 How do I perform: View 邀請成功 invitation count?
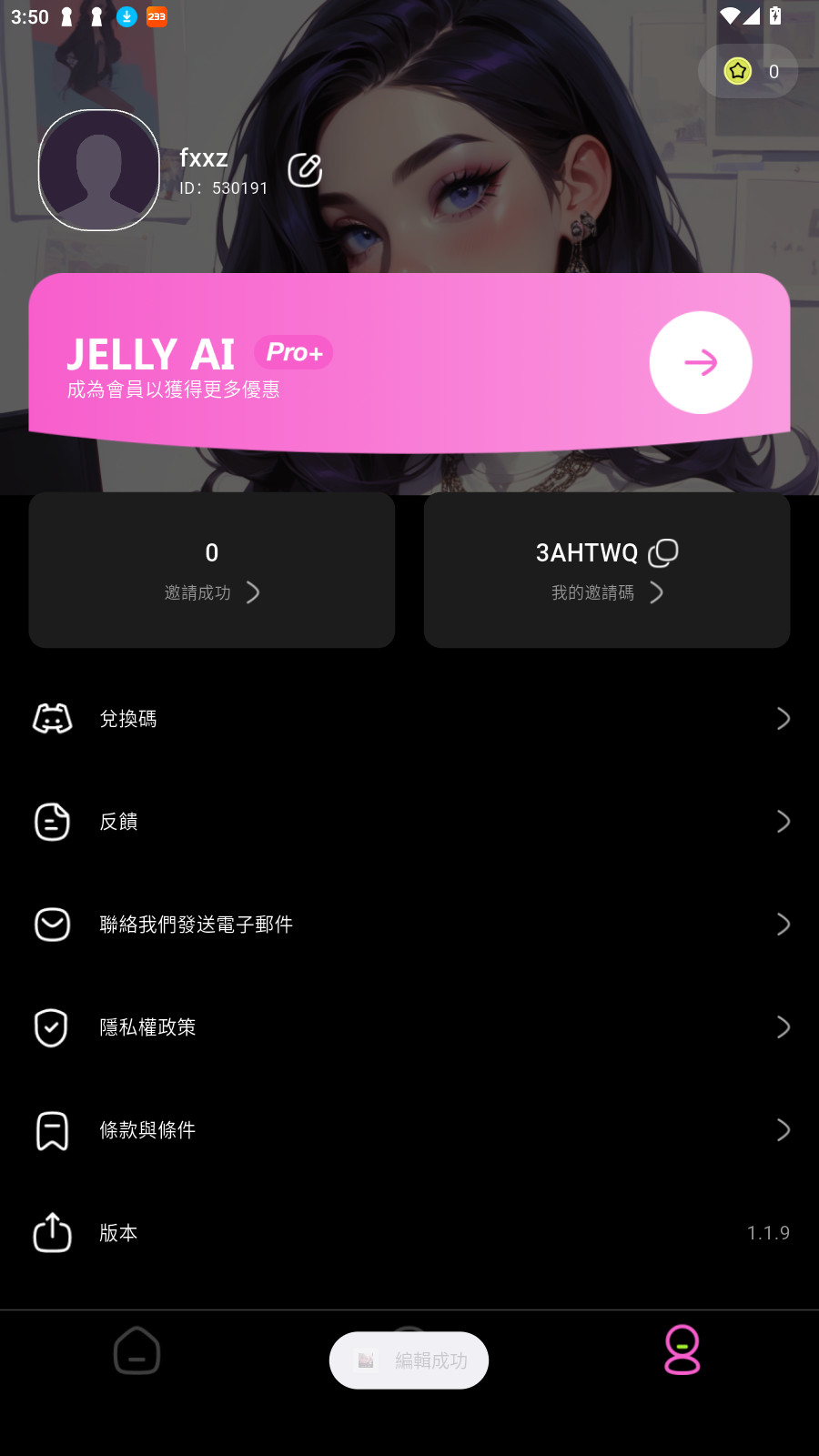pyautogui.click(x=212, y=571)
